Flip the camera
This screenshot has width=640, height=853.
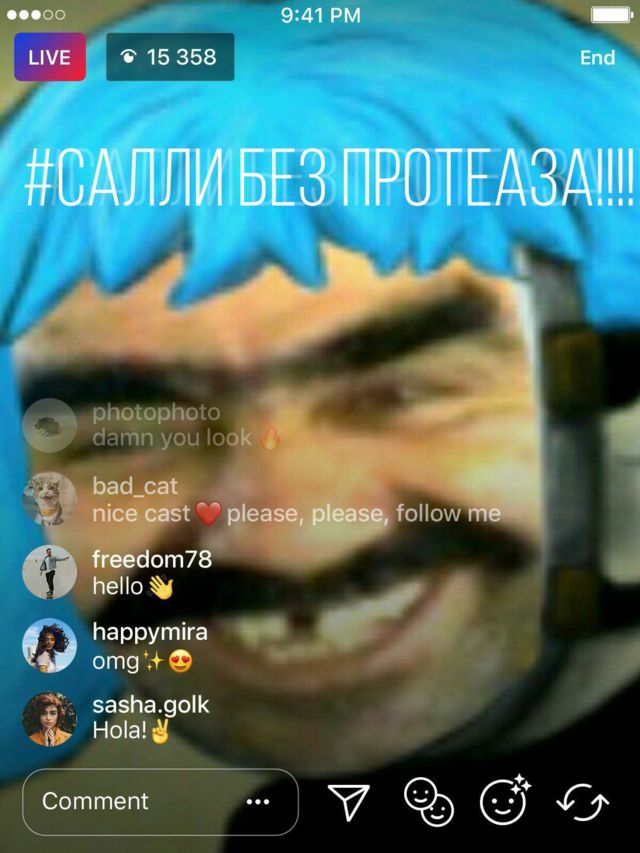[x=583, y=801]
